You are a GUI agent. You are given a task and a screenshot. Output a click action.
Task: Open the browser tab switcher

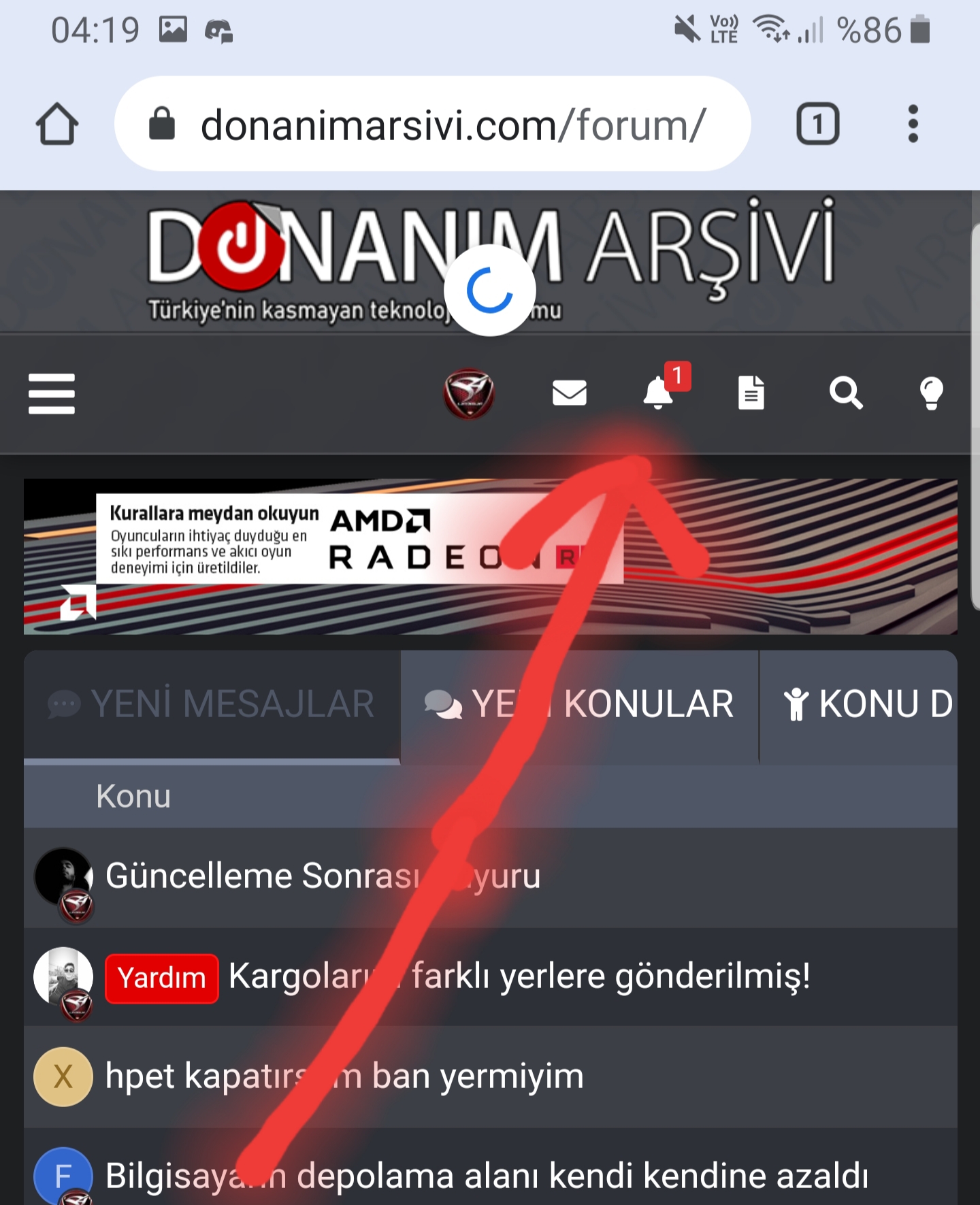[817, 125]
